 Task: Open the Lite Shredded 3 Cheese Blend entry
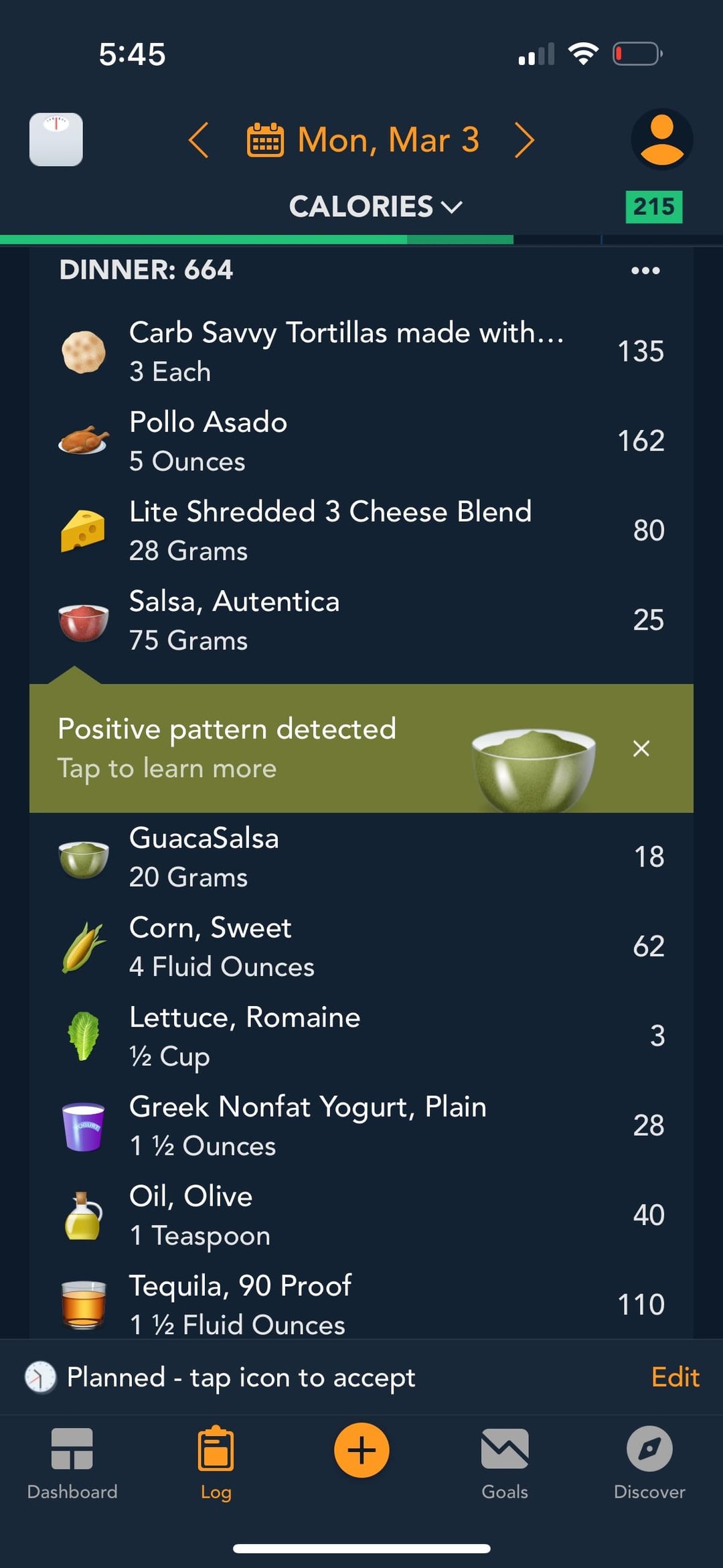[361, 530]
